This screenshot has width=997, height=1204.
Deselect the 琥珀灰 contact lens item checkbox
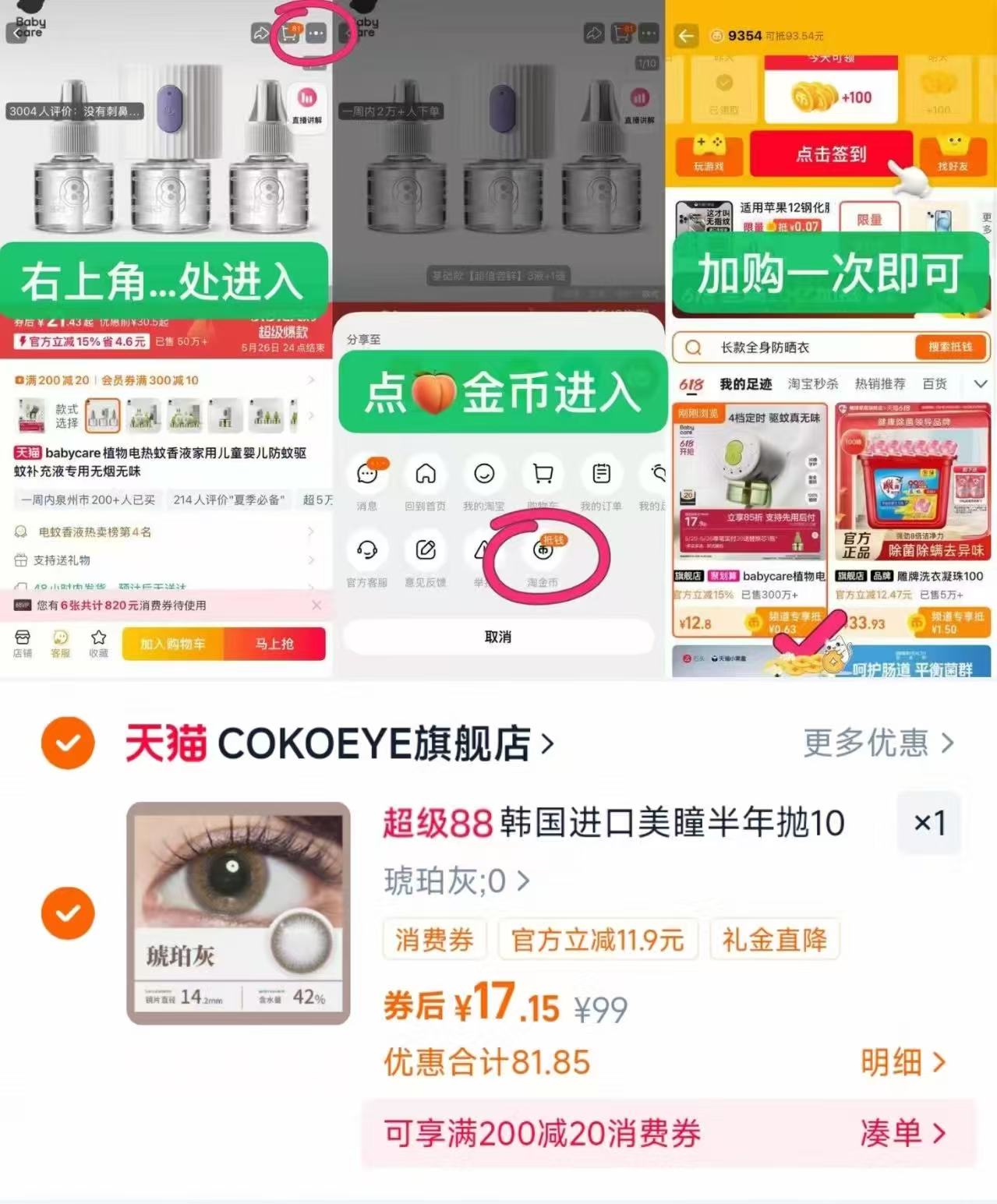(68, 913)
